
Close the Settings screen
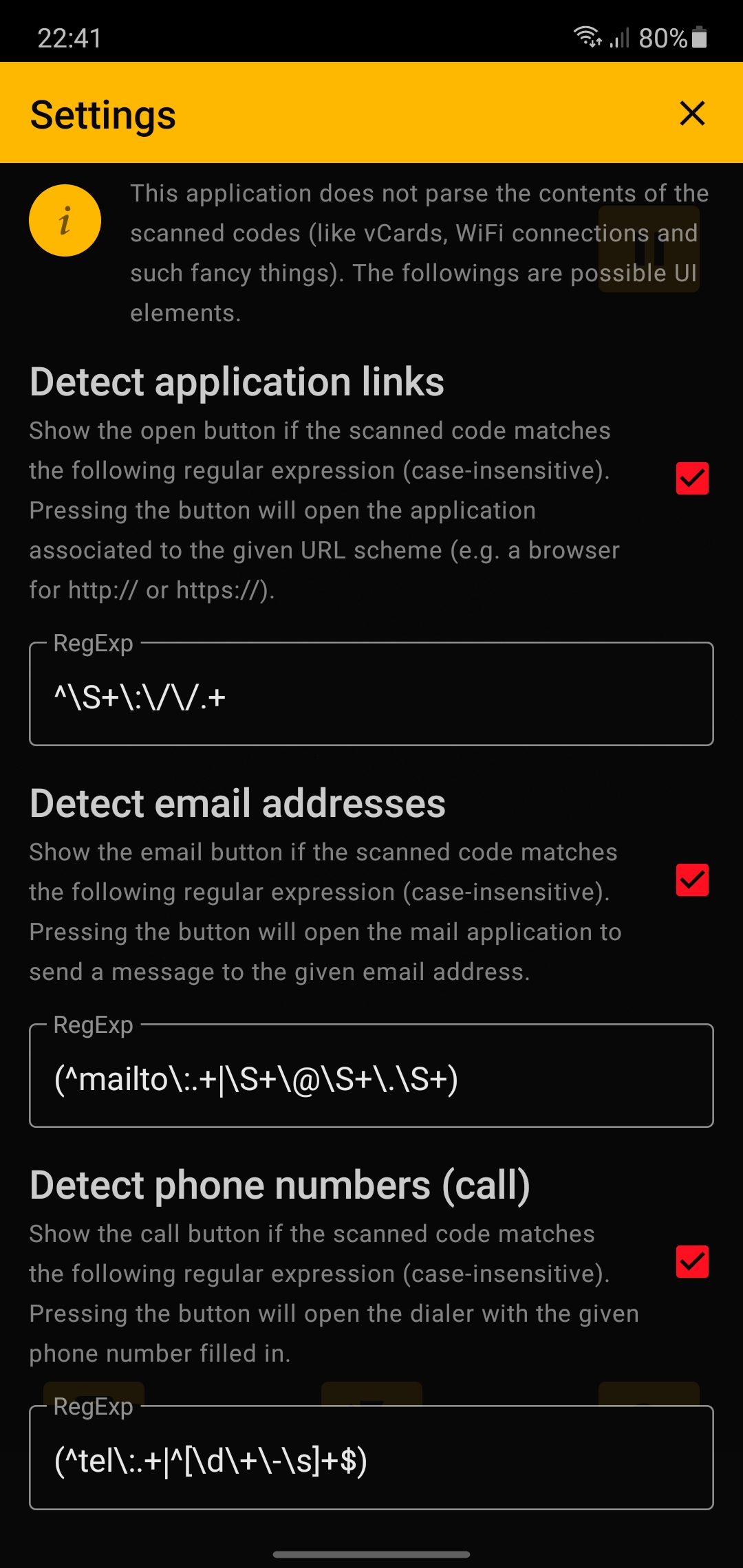pos(692,113)
